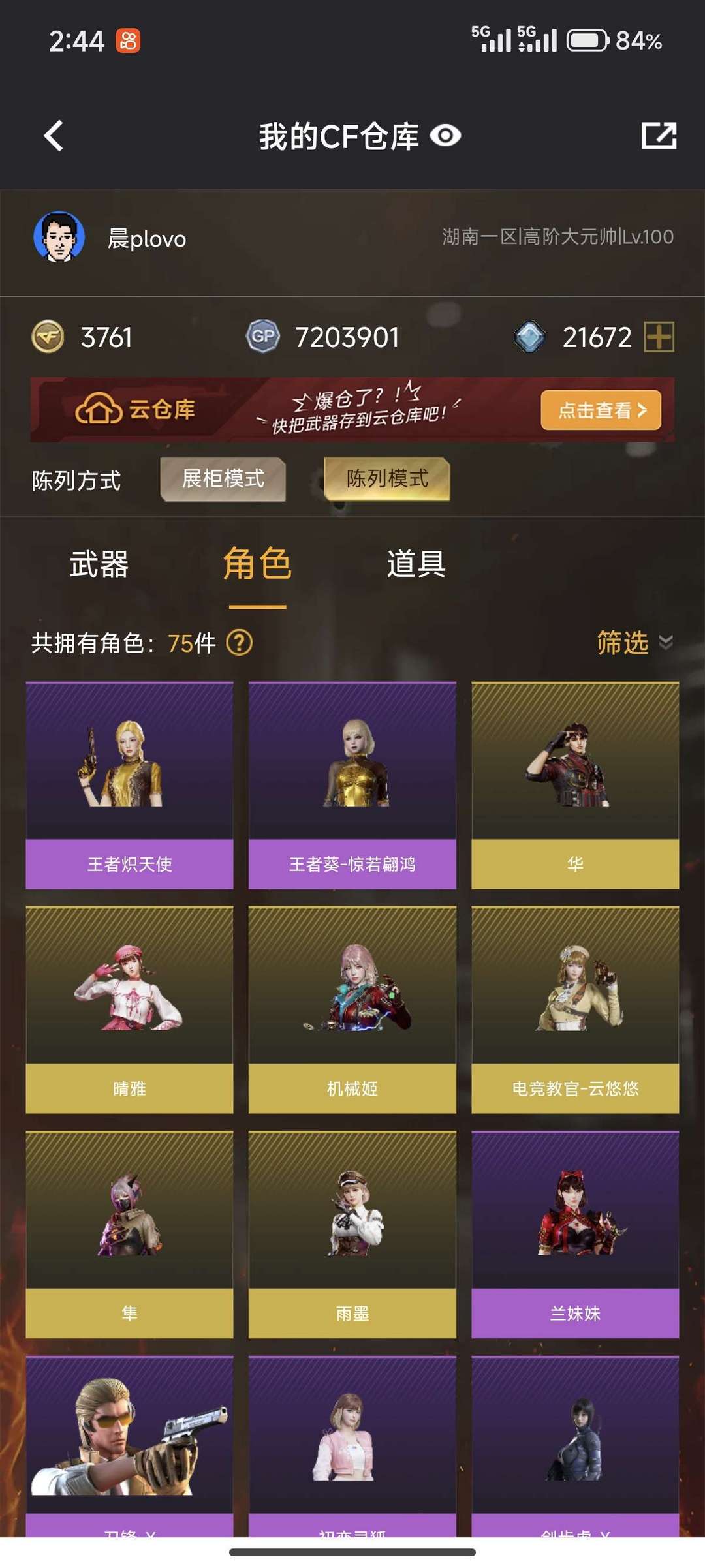
Task: View the 华 character card
Action: (575, 785)
